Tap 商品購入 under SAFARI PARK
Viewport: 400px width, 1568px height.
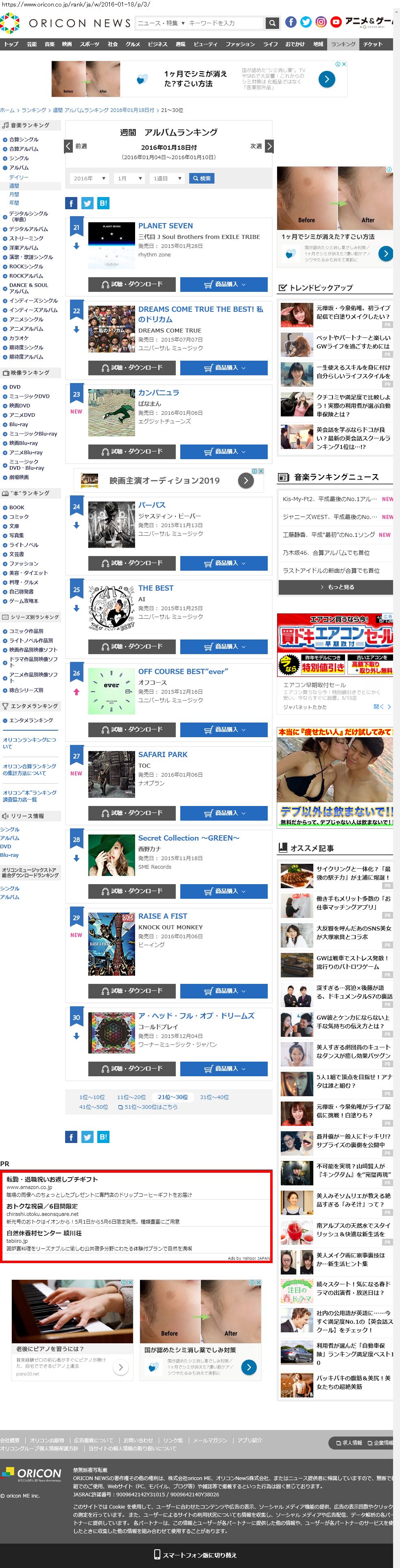click(223, 813)
